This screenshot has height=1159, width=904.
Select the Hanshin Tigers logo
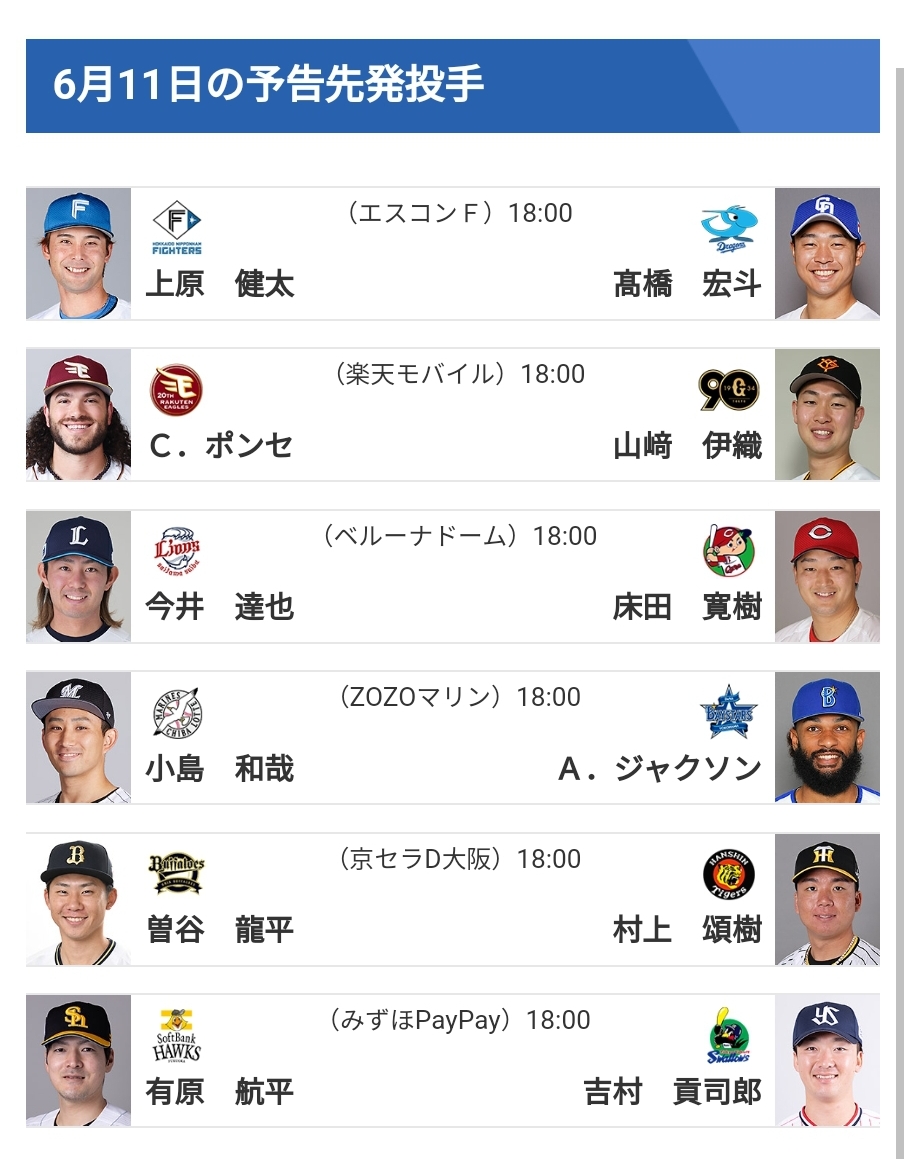pyautogui.click(x=731, y=876)
